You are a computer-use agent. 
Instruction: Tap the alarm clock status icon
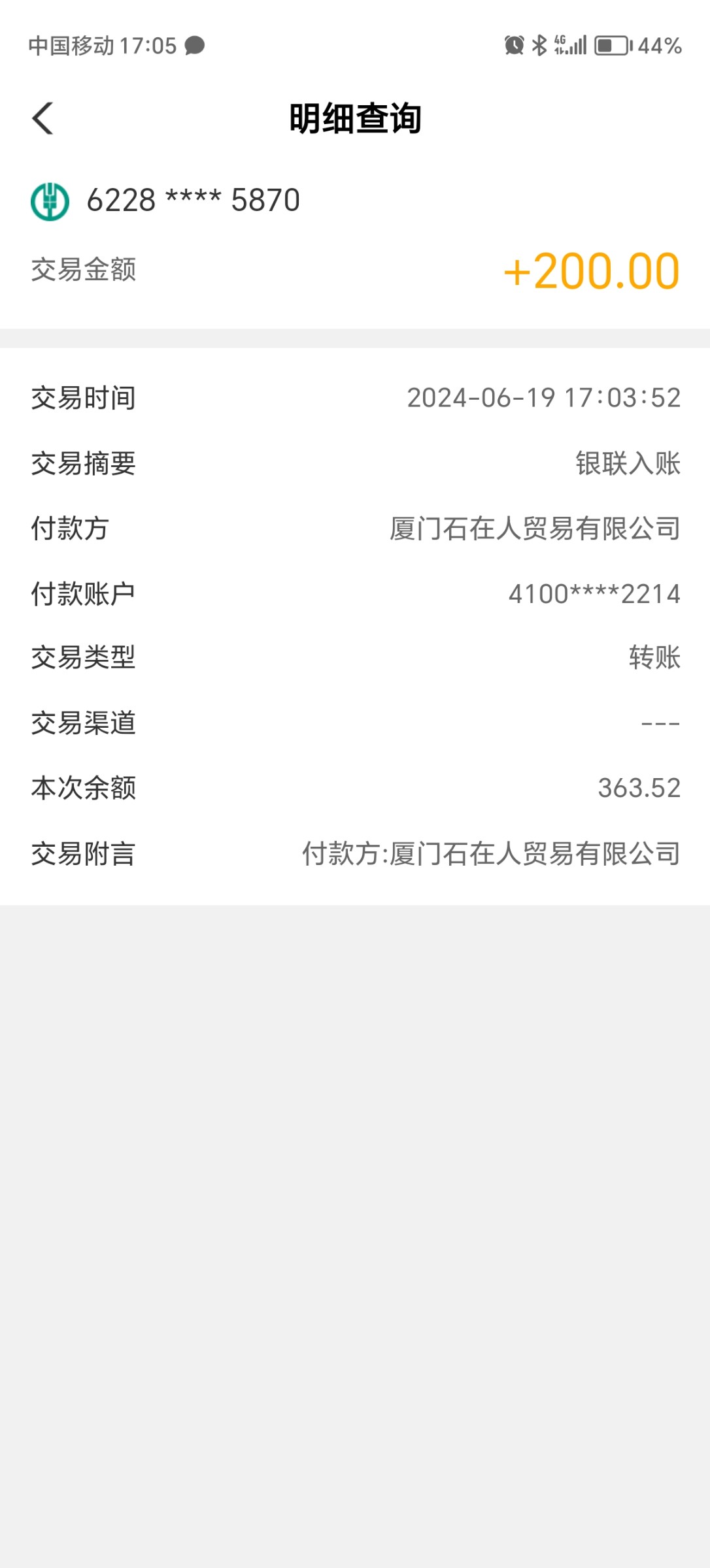point(514,44)
